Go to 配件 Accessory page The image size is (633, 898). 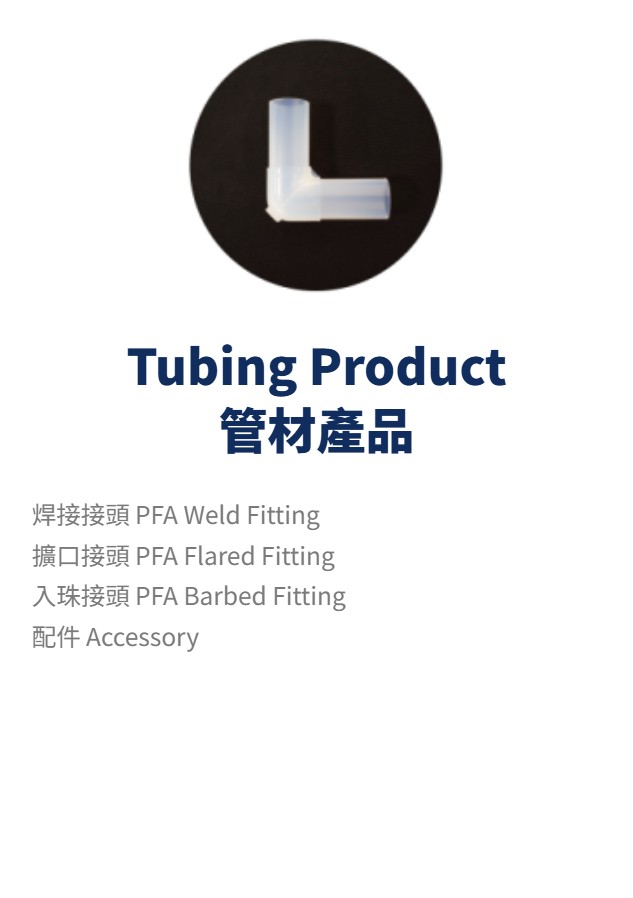tap(115, 637)
